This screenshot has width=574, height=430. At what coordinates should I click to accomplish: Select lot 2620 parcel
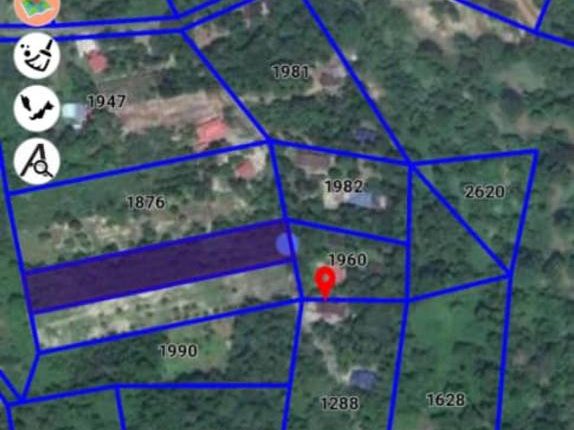[x=484, y=192]
